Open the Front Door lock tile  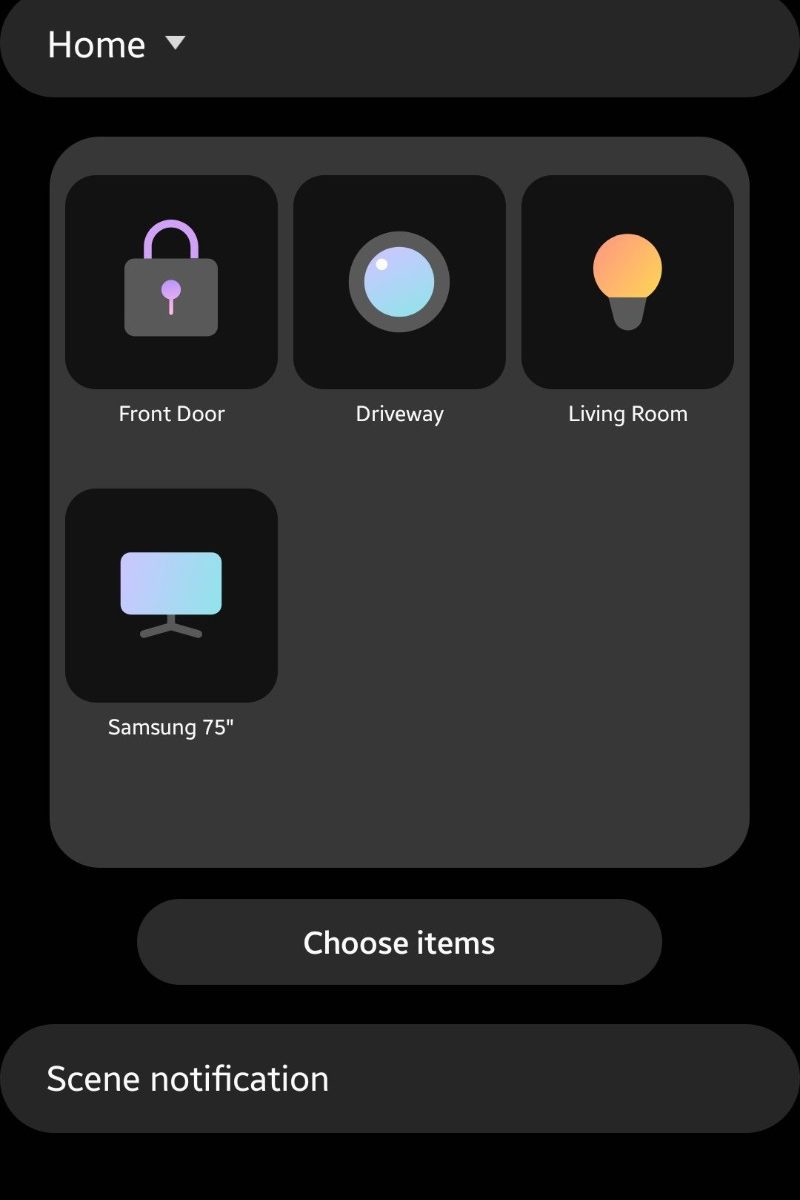[x=171, y=283]
